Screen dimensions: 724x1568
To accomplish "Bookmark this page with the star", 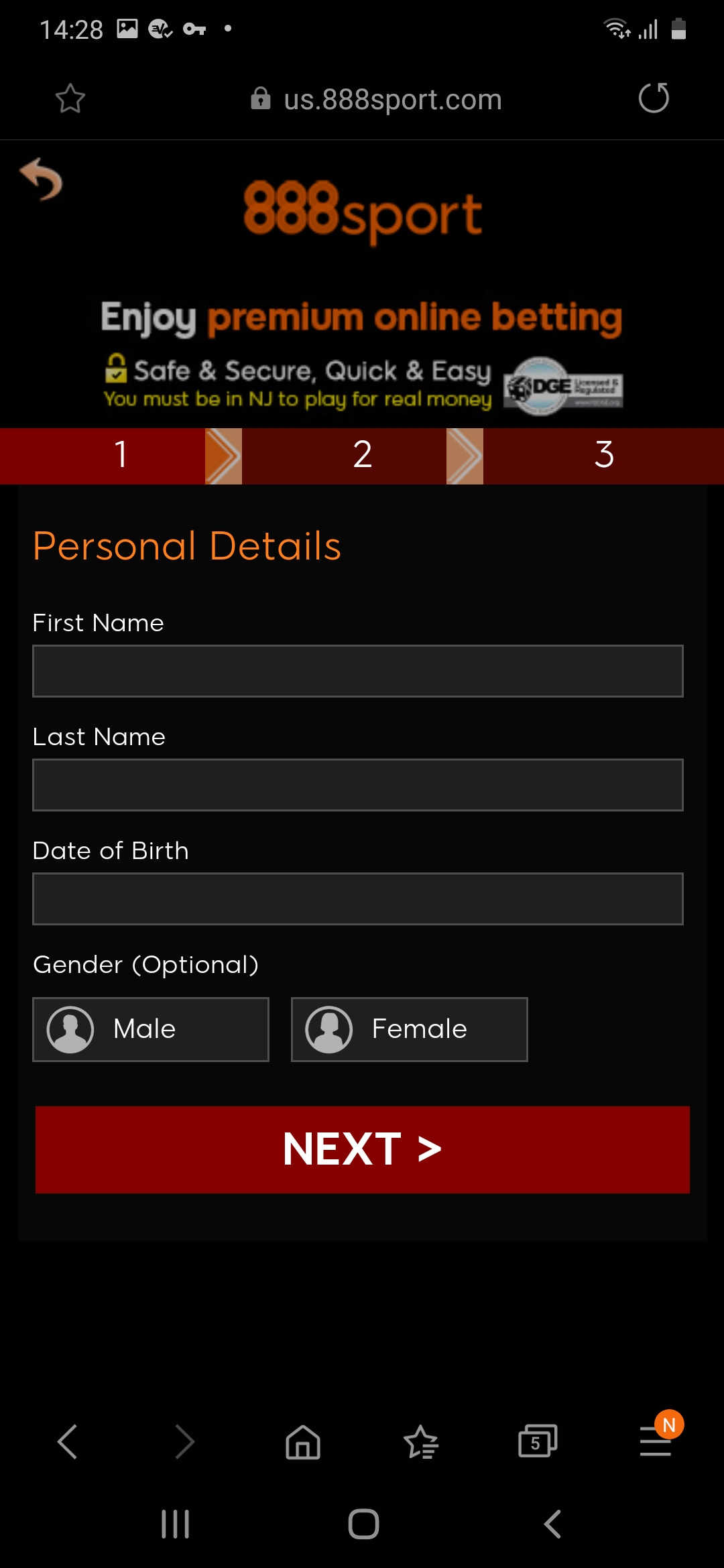I will click(70, 99).
